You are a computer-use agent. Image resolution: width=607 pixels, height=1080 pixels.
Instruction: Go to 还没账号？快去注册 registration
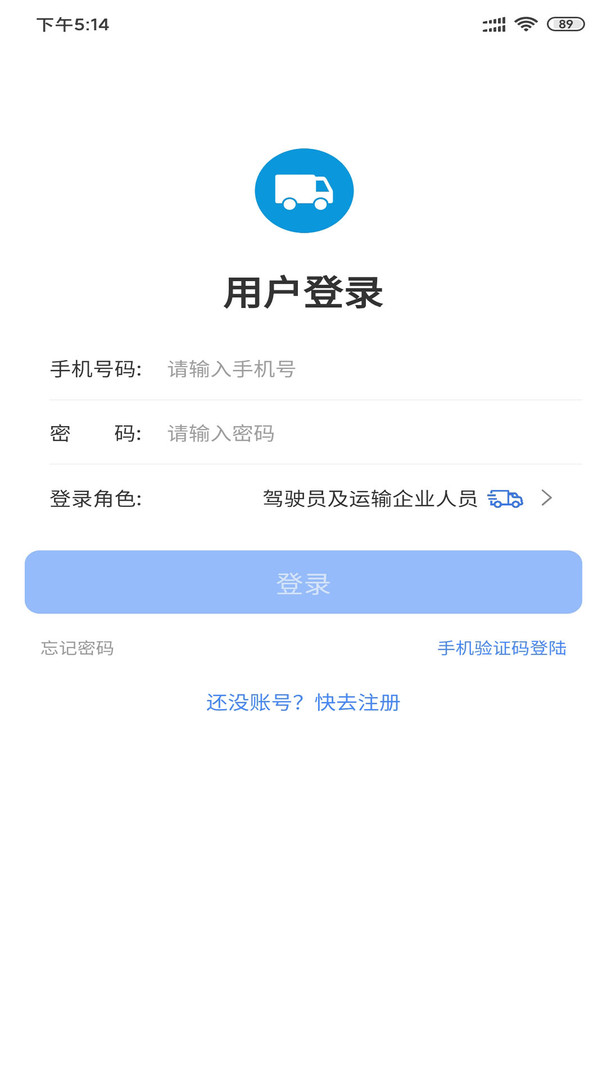point(303,702)
